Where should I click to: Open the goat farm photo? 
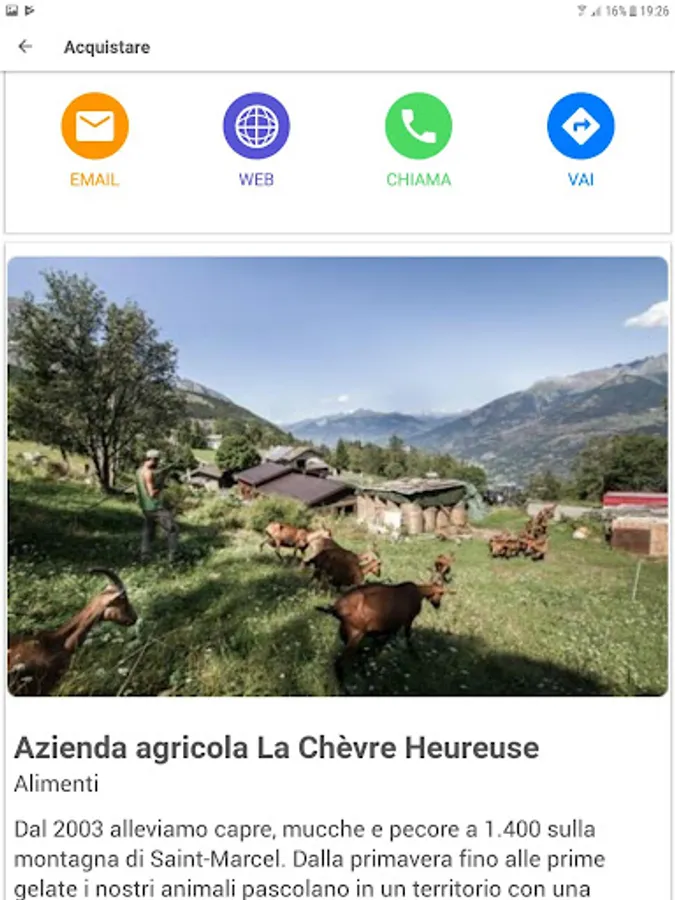pos(337,476)
